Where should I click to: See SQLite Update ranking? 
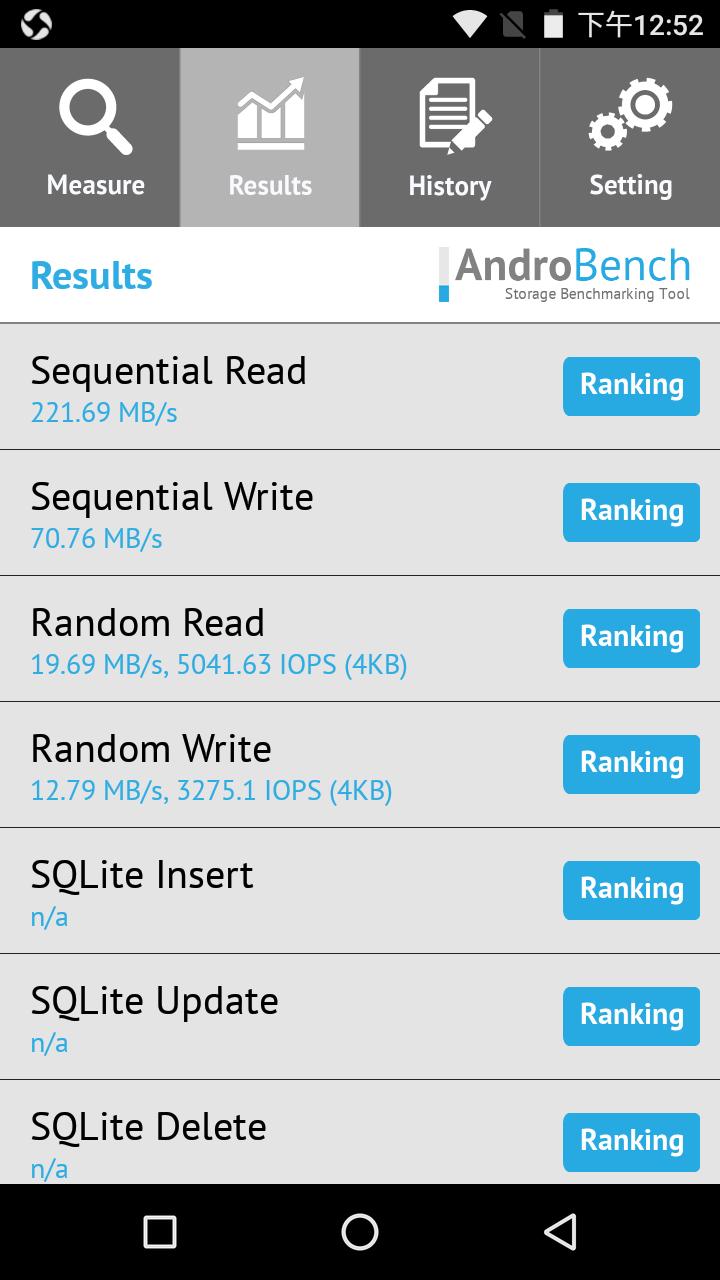(631, 1016)
